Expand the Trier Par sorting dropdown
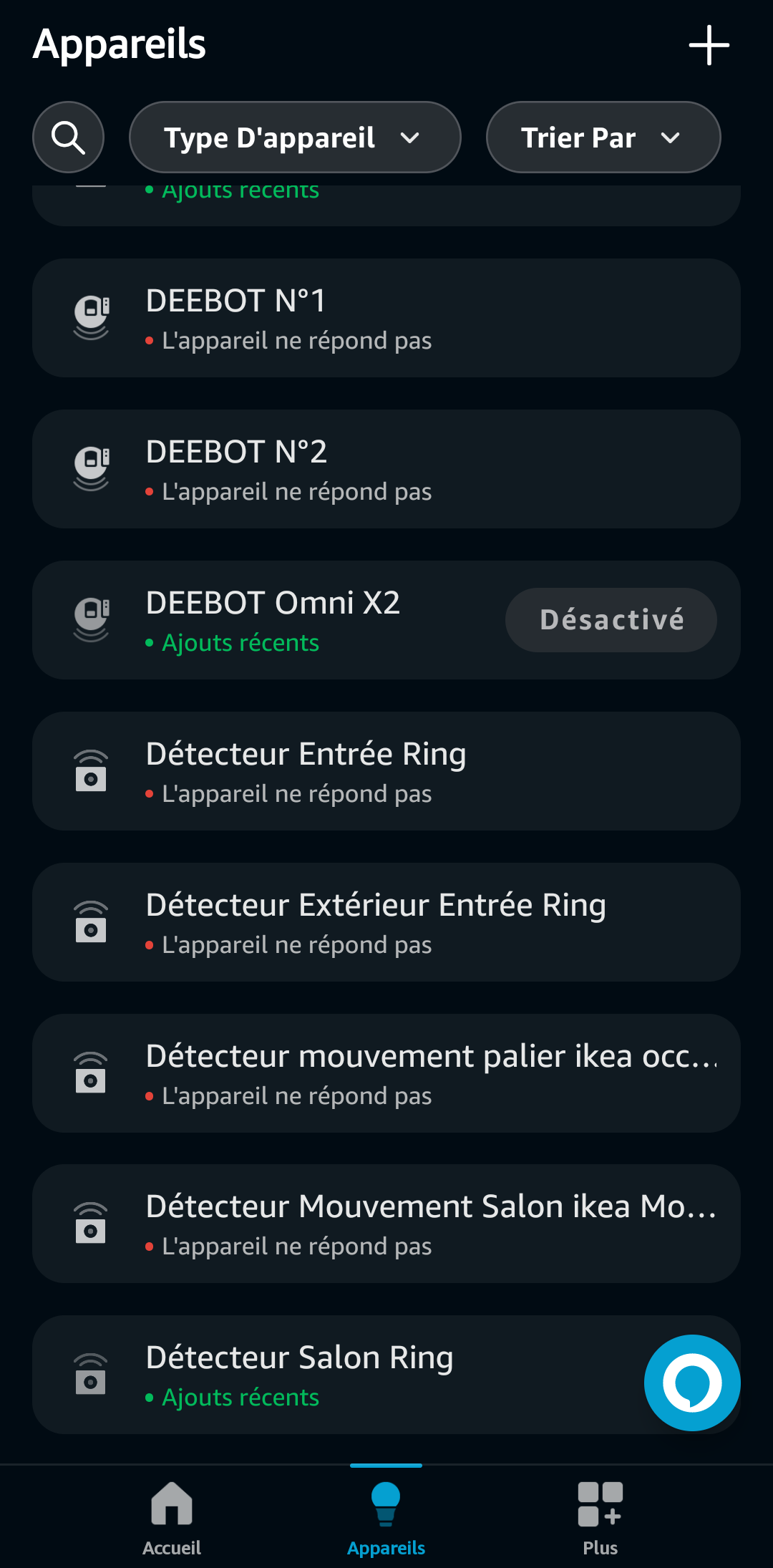 point(603,137)
